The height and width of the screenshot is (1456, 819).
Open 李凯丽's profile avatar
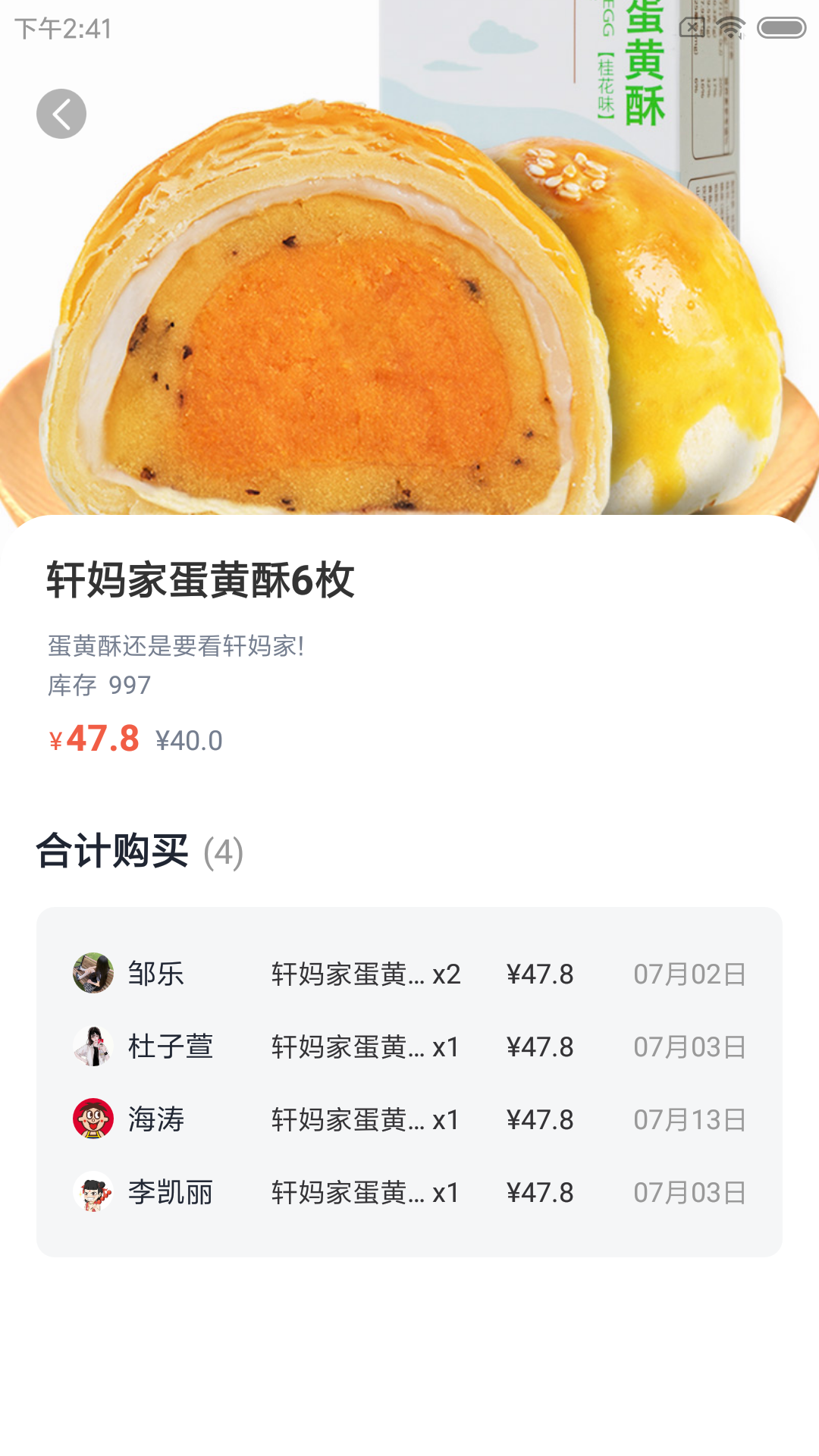click(93, 1193)
